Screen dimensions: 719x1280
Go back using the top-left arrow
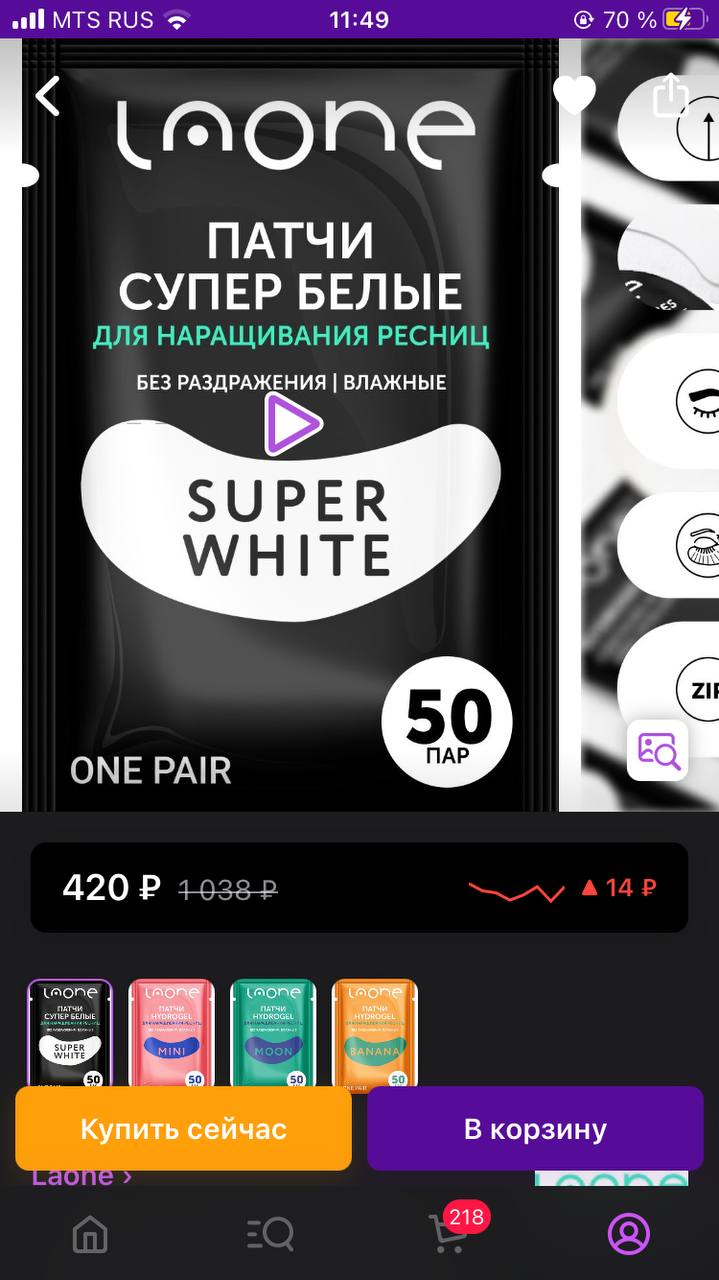[47, 96]
